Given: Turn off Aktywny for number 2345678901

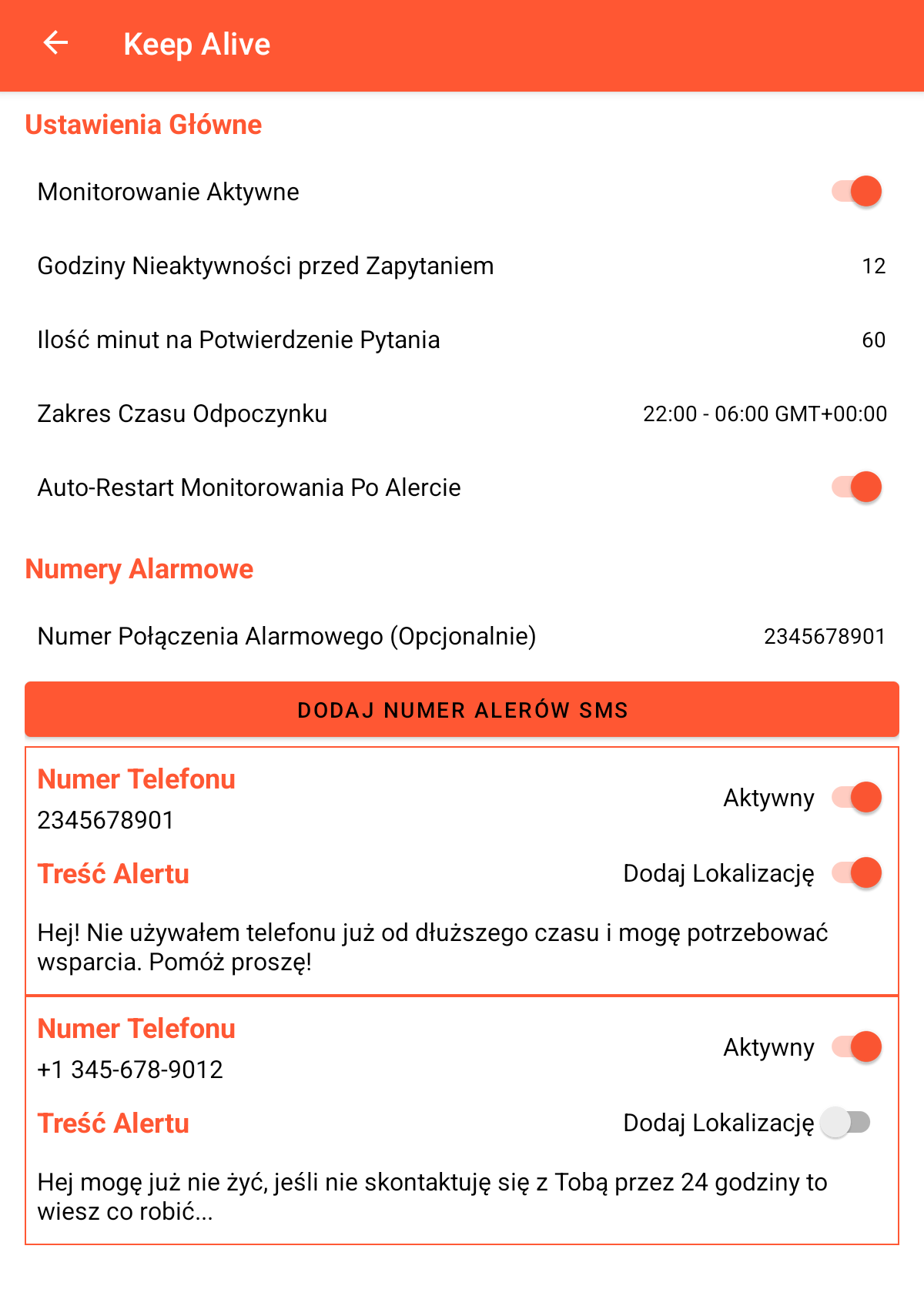Looking at the screenshot, I should coord(856,797).
